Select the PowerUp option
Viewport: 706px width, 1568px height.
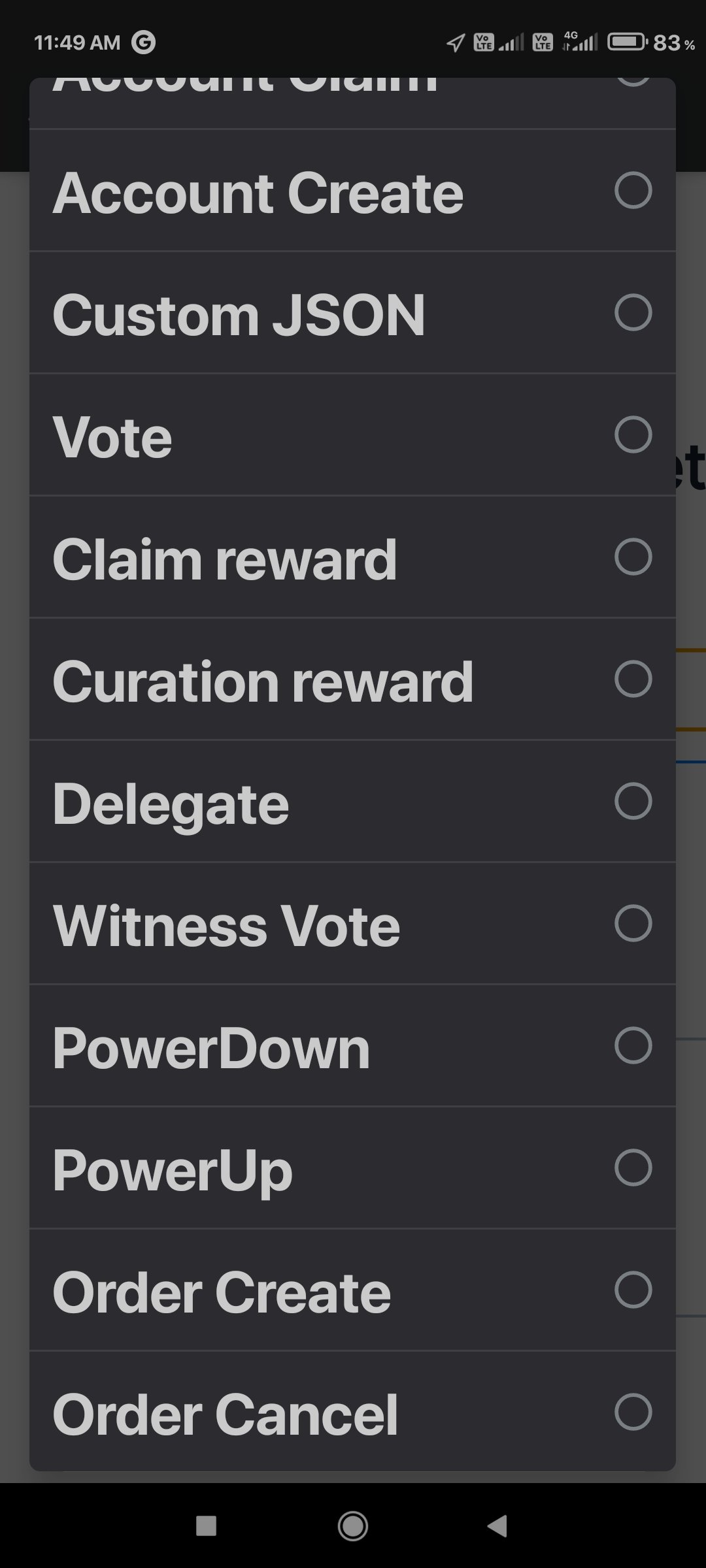[352, 1168]
